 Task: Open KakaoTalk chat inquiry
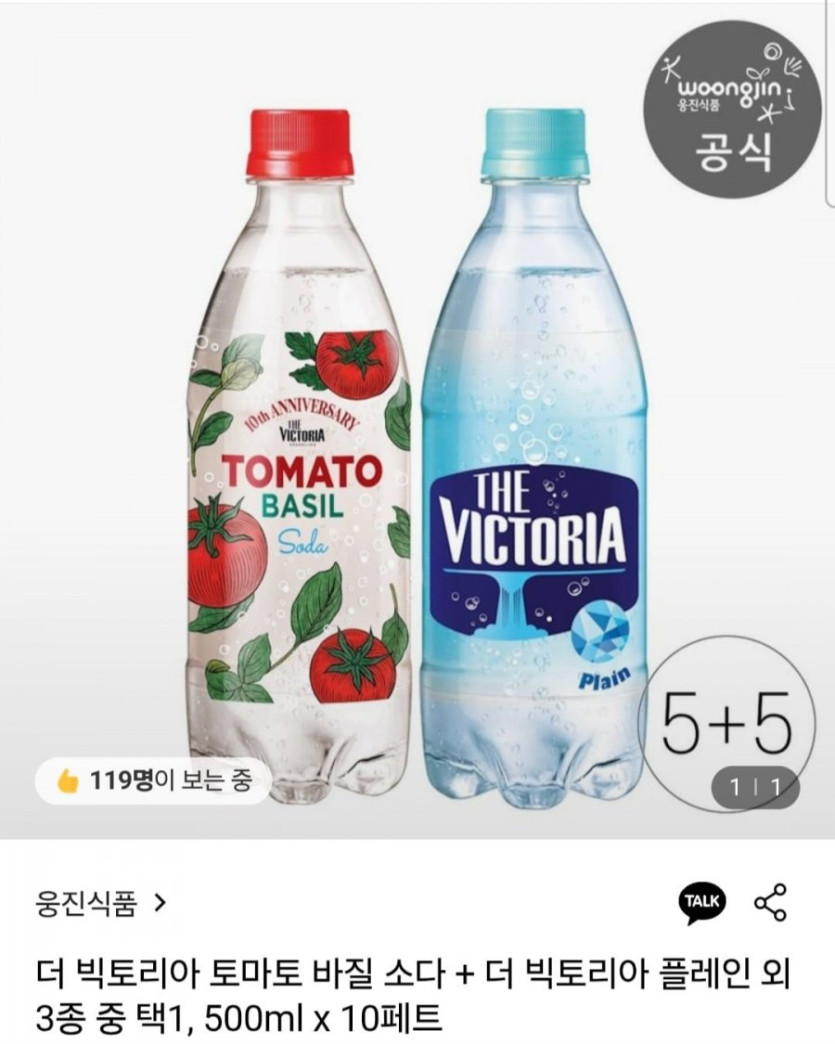703,902
